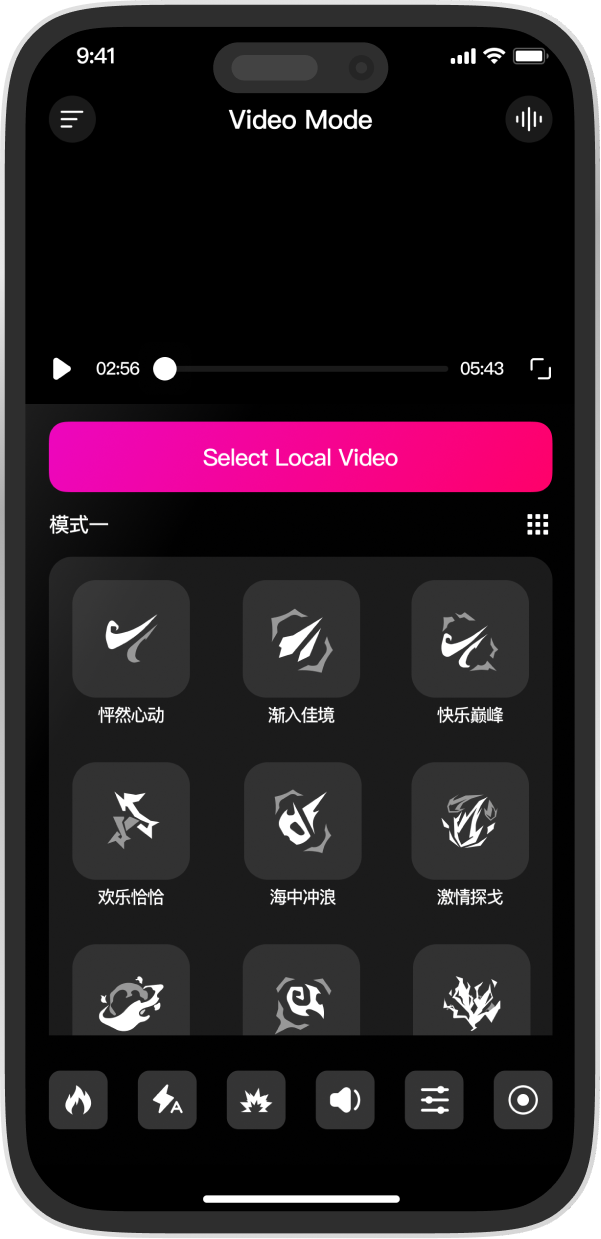This screenshot has width=601, height=1239.
Task: Open the grid view of modes
Action: [538, 525]
